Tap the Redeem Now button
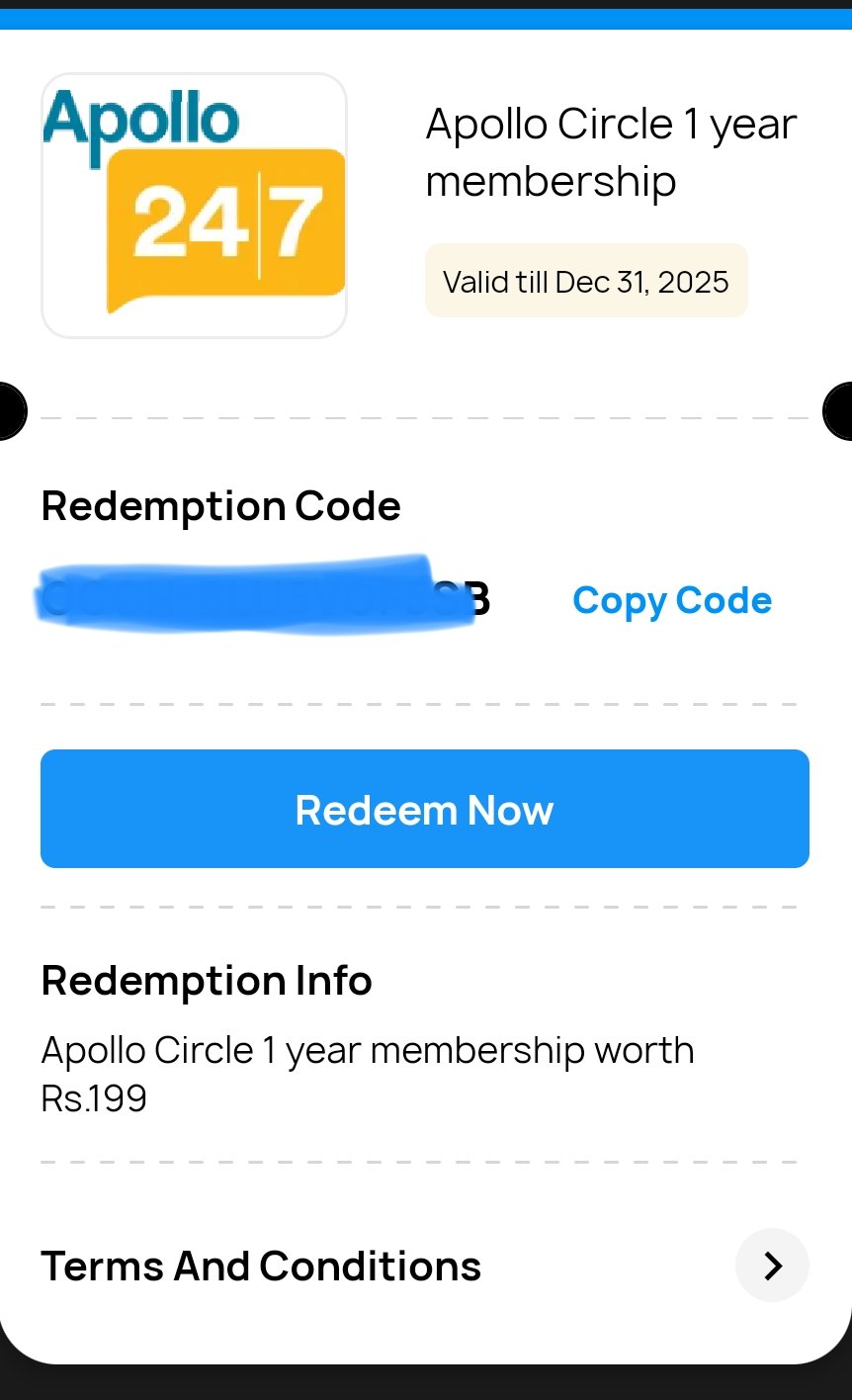The width and height of the screenshot is (852, 1400). click(x=425, y=809)
